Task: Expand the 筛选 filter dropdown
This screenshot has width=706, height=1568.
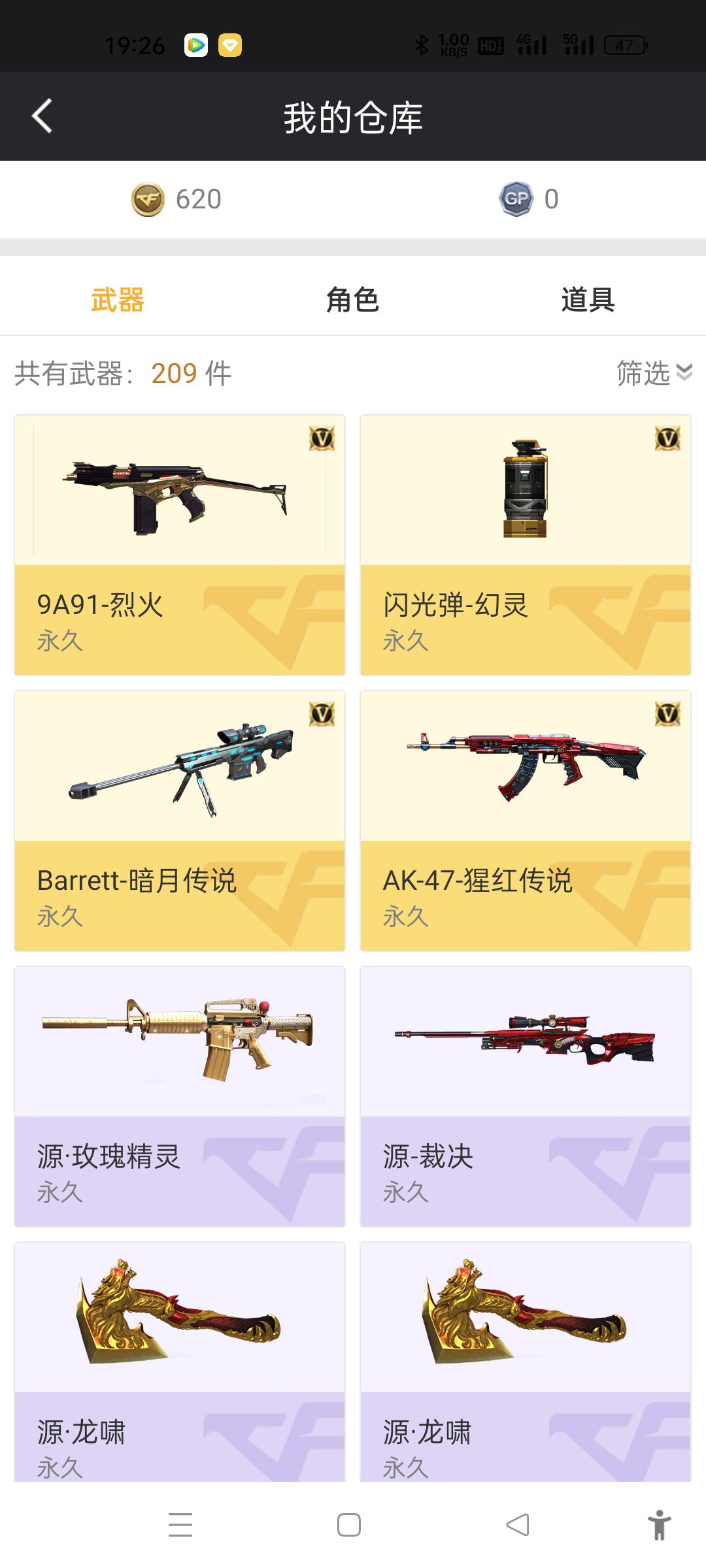Action: tap(654, 373)
